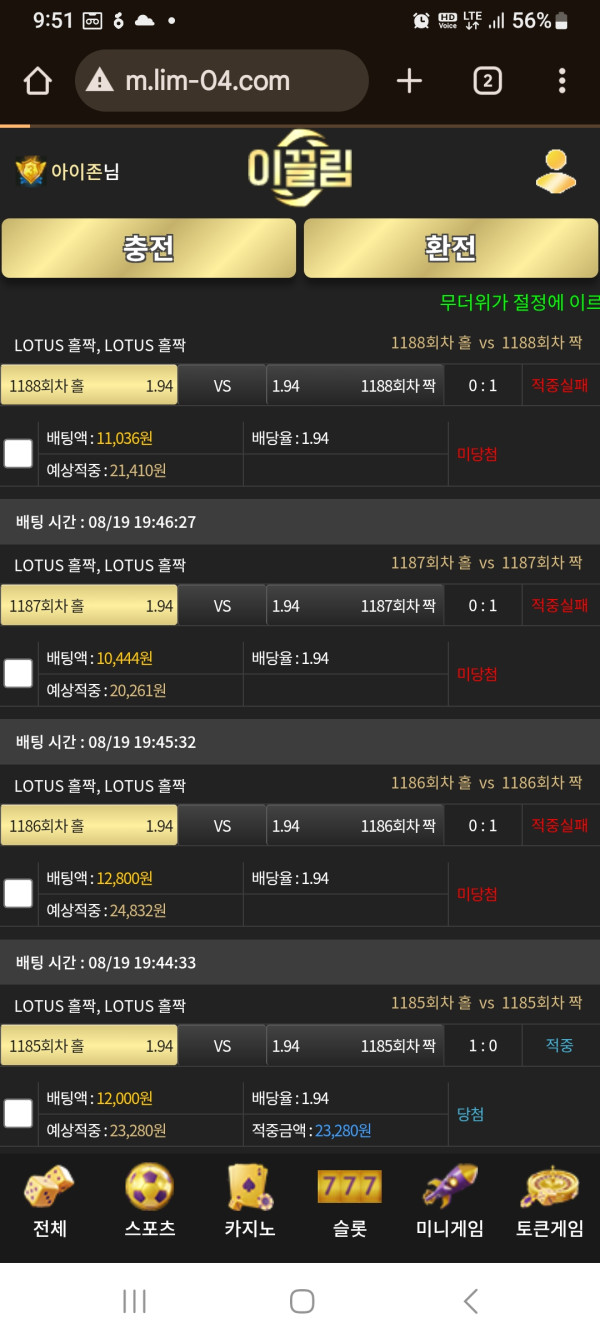Screen dimensions: 600x1338
Task: Check the box for the 1186회차 bet
Action: tap(18, 894)
